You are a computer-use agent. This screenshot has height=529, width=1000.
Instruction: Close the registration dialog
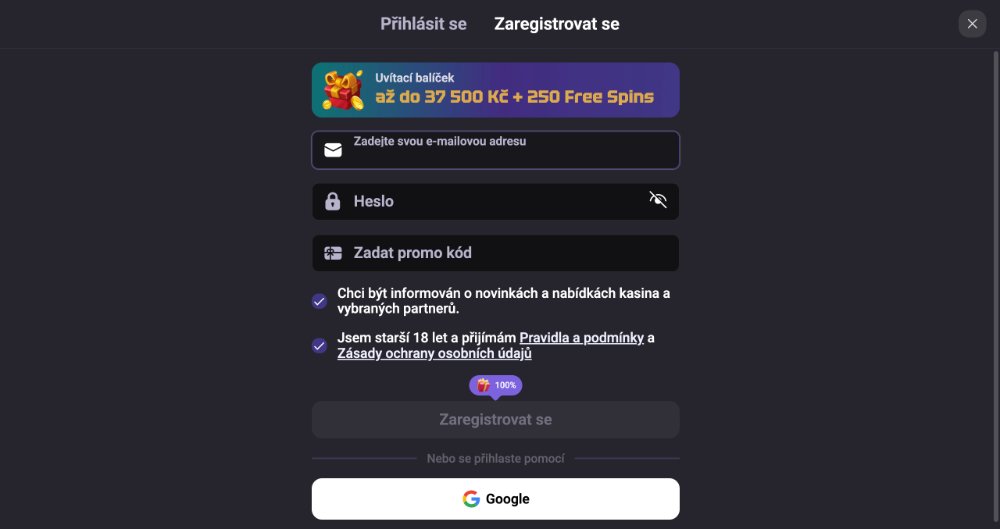pyautogui.click(x=972, y=24)
